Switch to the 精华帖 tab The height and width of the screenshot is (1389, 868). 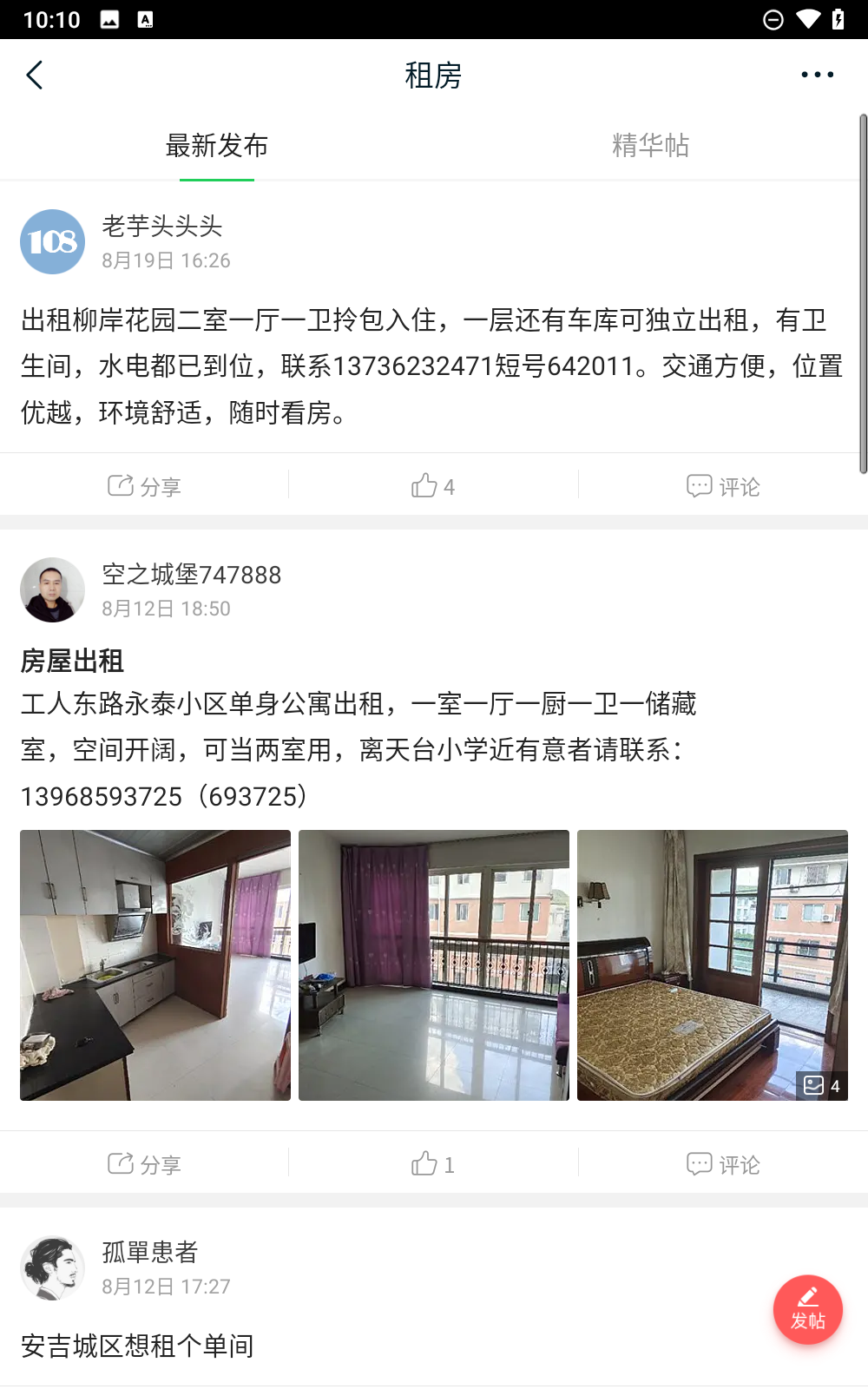[x=650, y=145]
